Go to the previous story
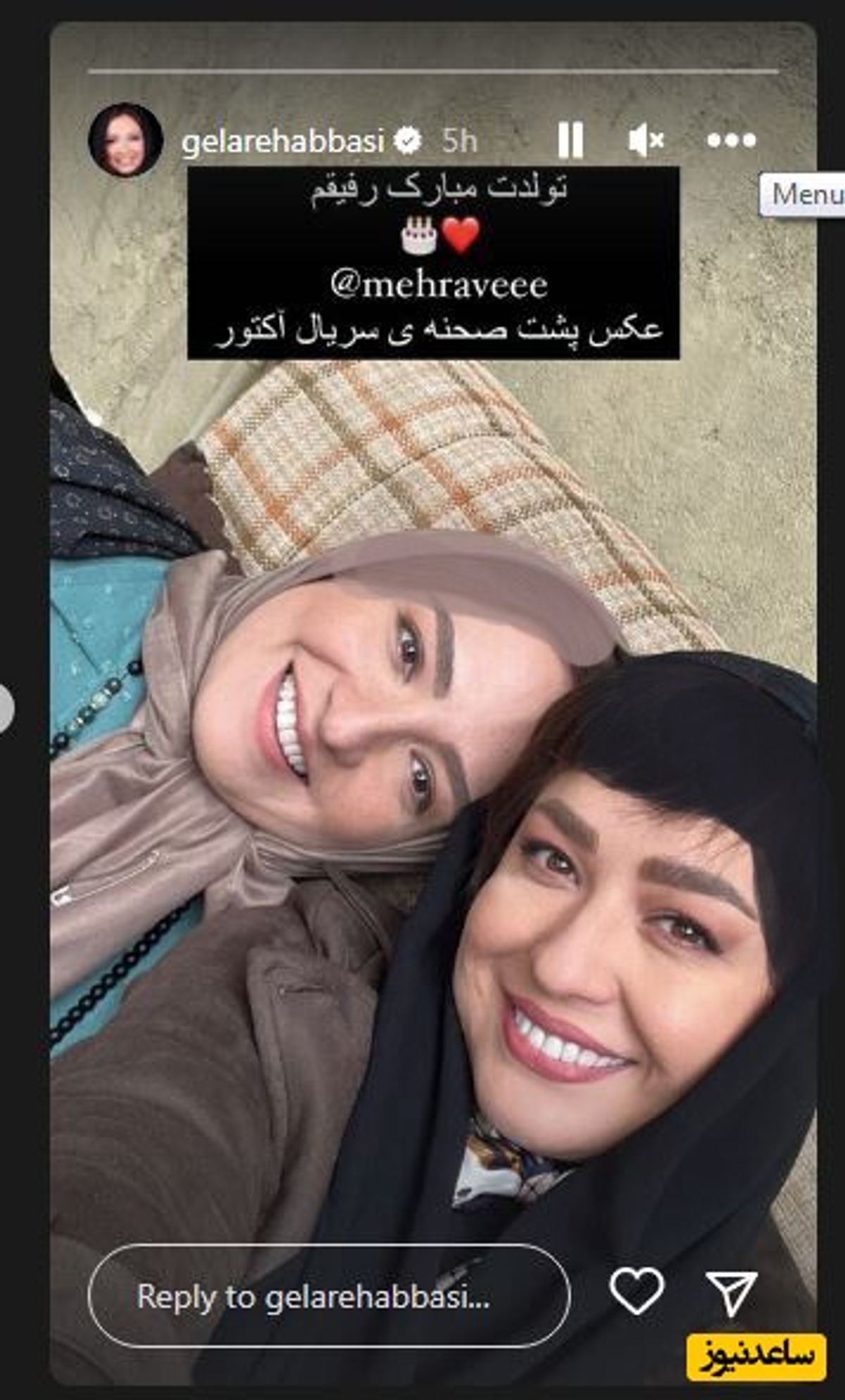This screenshot has width=845, height=1400. pos(6,708)
